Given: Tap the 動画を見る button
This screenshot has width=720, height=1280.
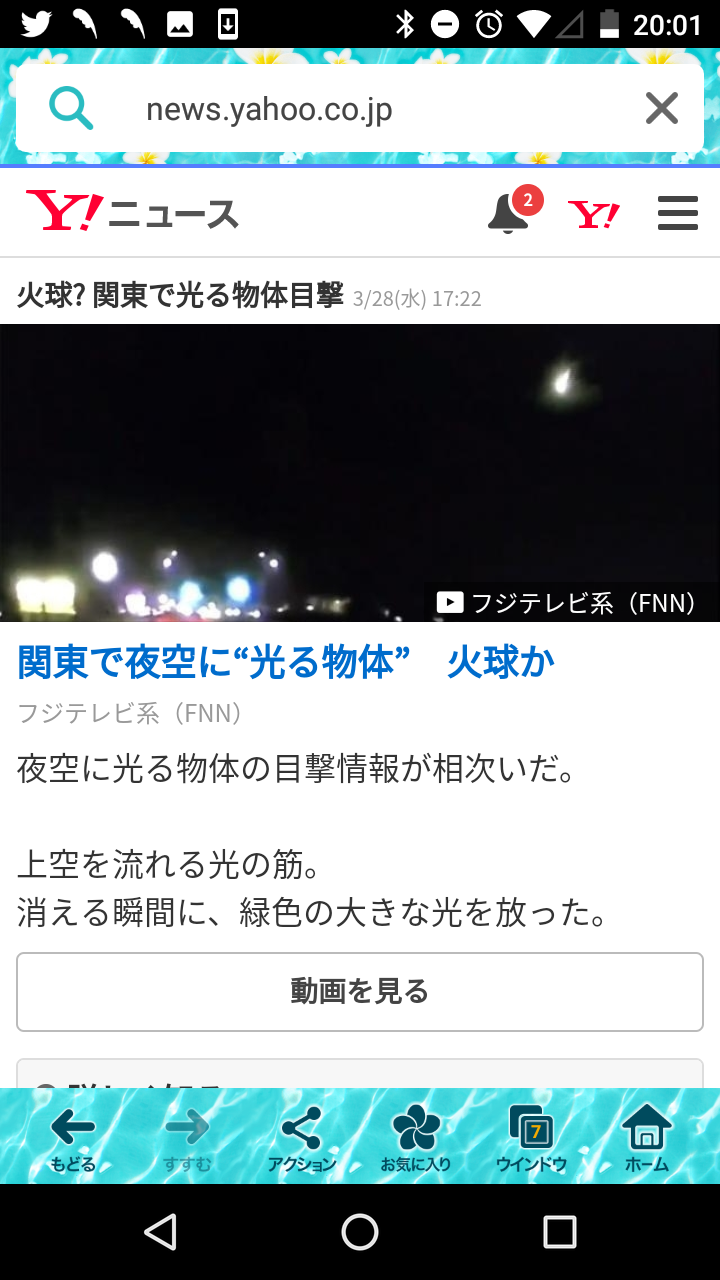Looking at the screenshot, I should tap(360, 991).
